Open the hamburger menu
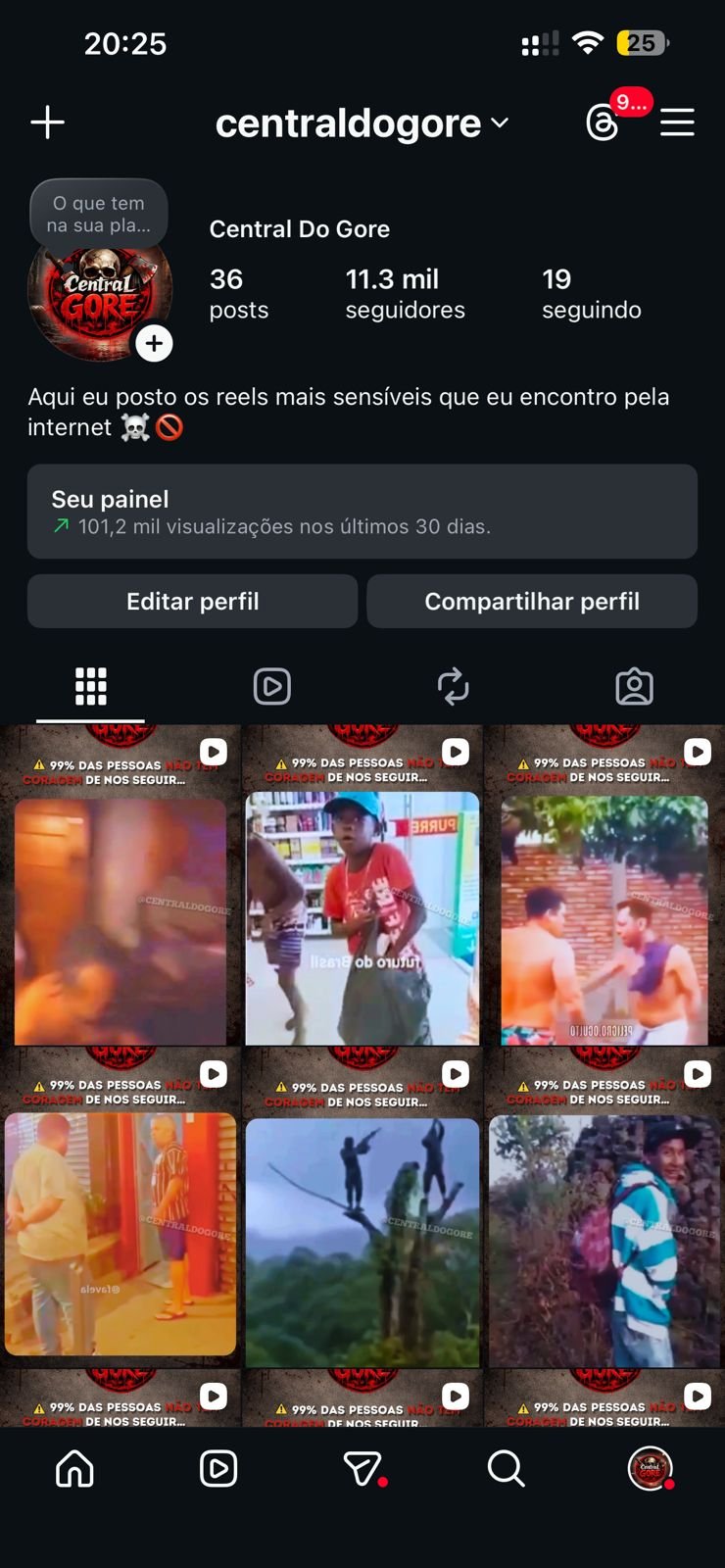Screen dimensions: 725x1568 point(677,122)
